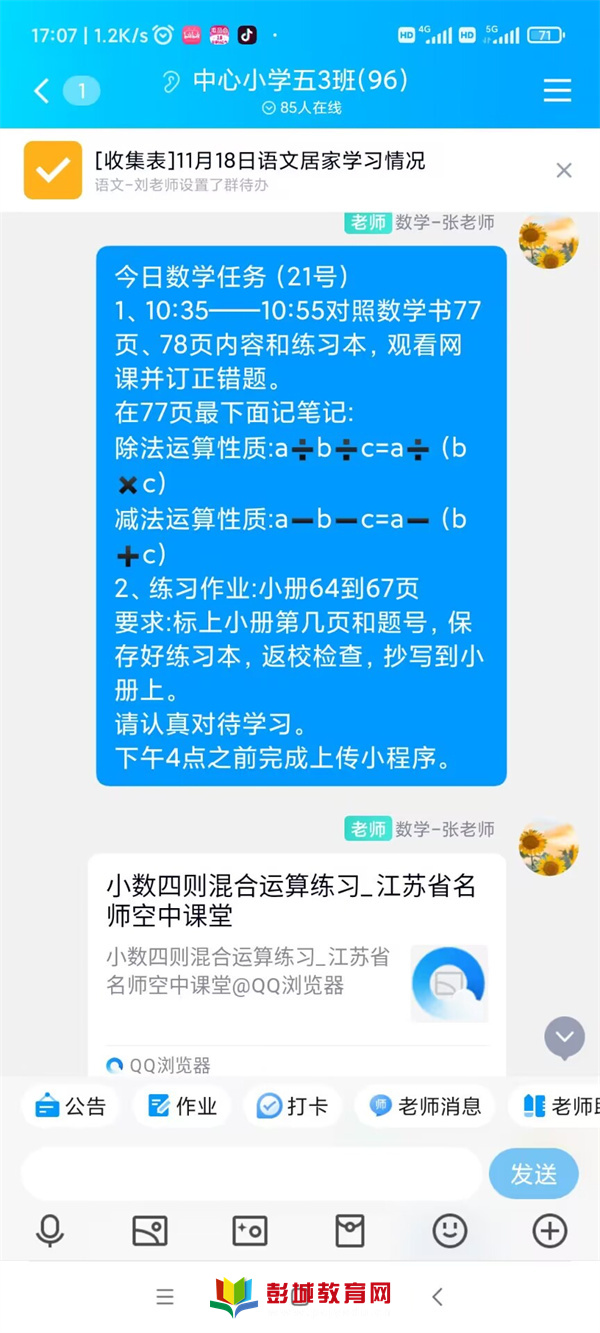Image resolution: width=600 pixels, height=1333 pixels.
Task: Go back to the message list
Action: point(42,92)
